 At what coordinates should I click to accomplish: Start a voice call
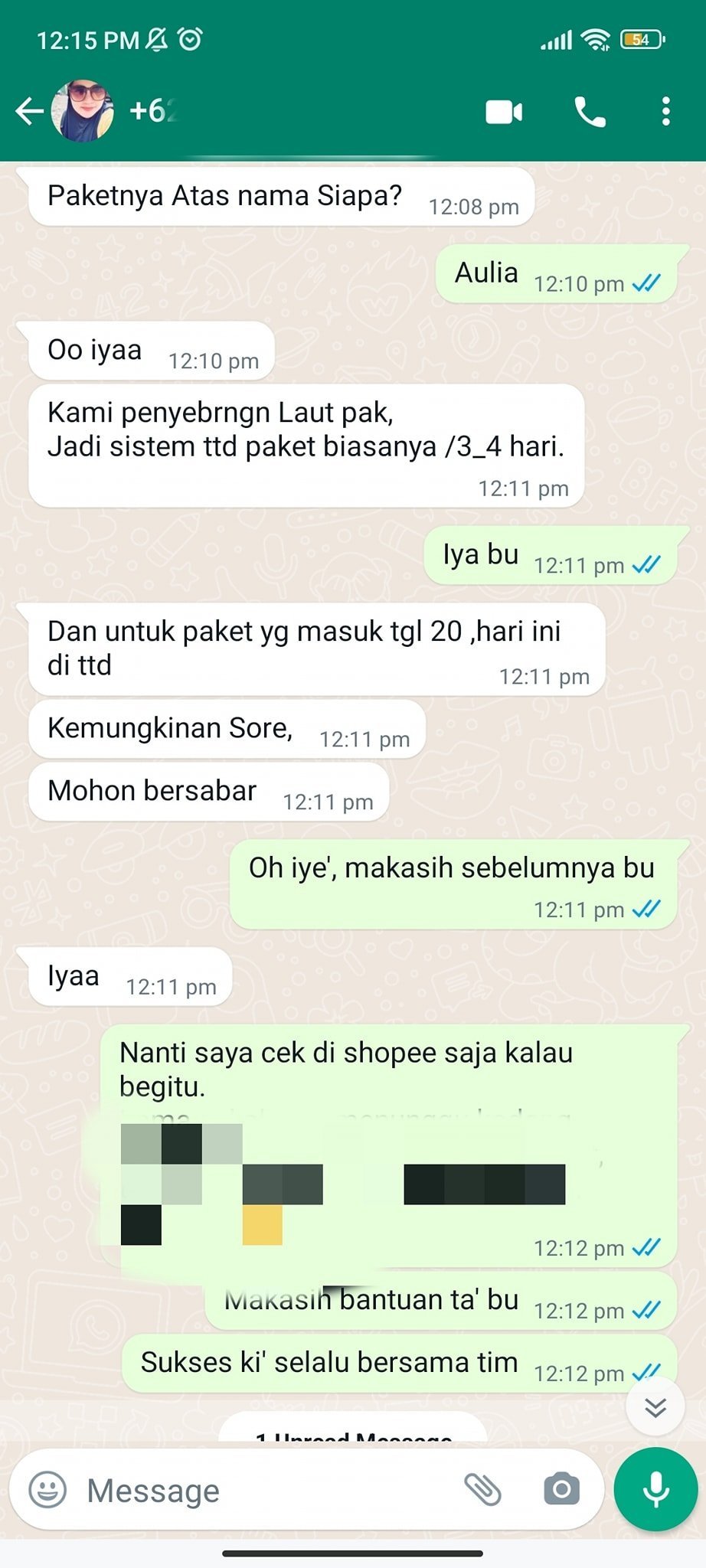[x=590, y=112]
